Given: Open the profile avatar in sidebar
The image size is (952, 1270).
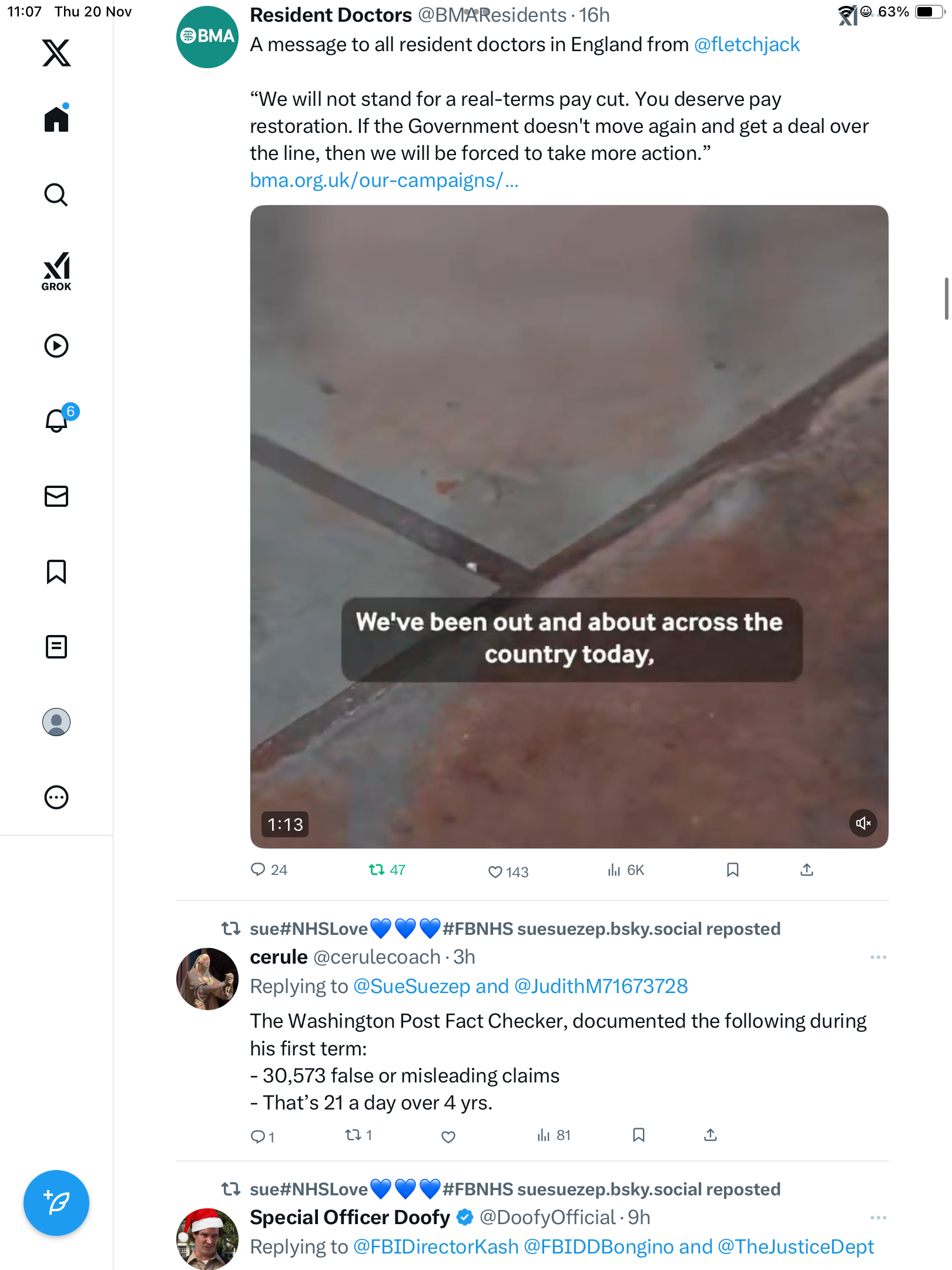Looking at the screenshot, I should click(56, 722).
